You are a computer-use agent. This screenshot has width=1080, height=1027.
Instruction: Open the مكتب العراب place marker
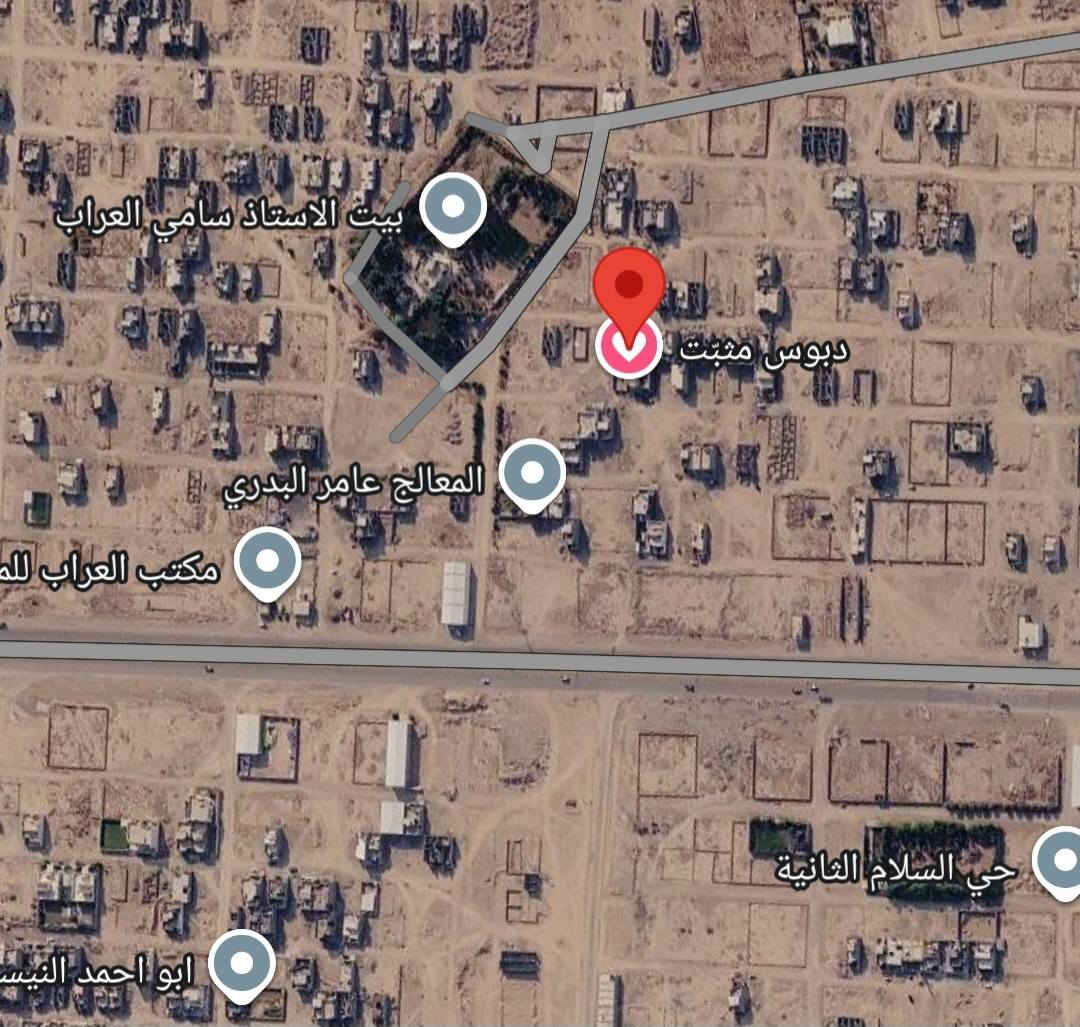coord(268,562)
